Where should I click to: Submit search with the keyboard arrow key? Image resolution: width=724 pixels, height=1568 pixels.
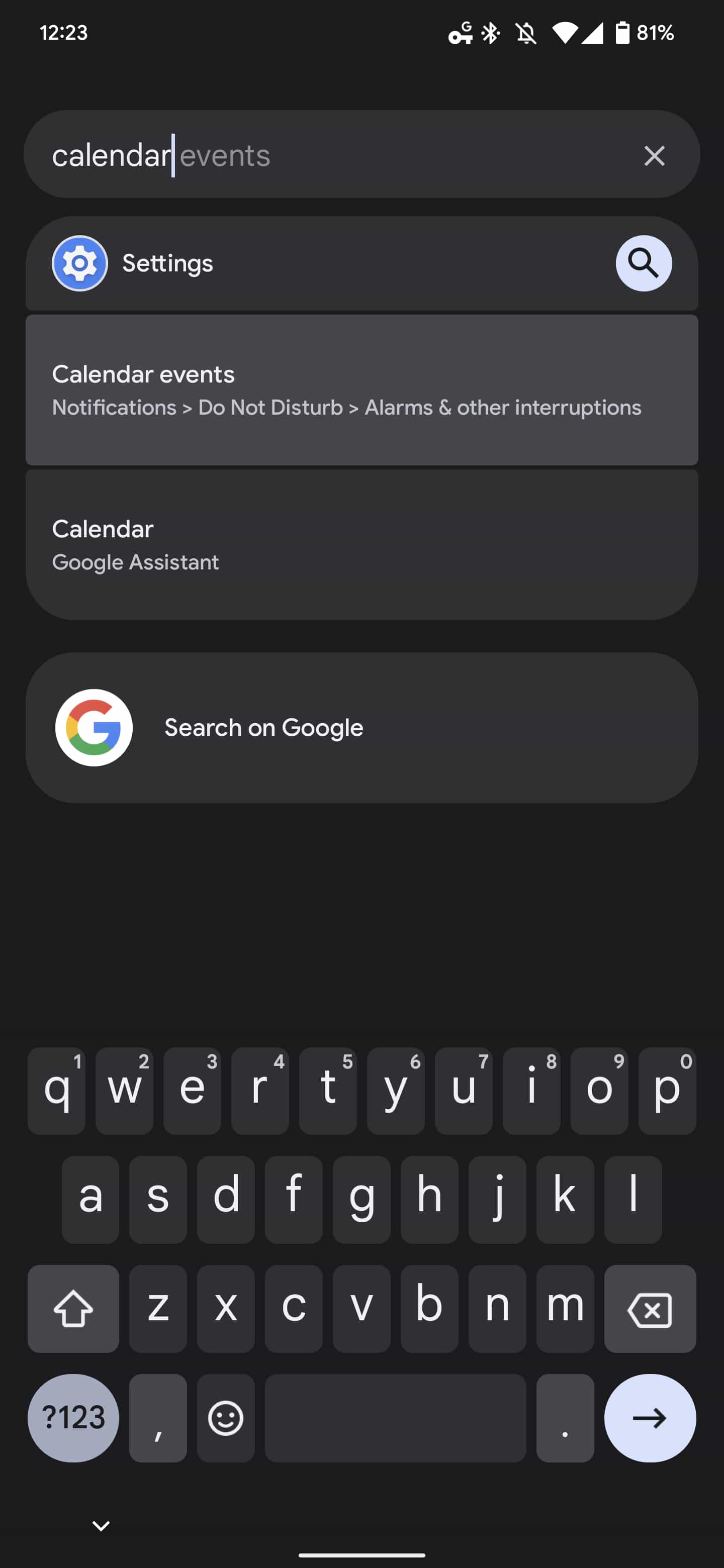tap(649, 1418)
